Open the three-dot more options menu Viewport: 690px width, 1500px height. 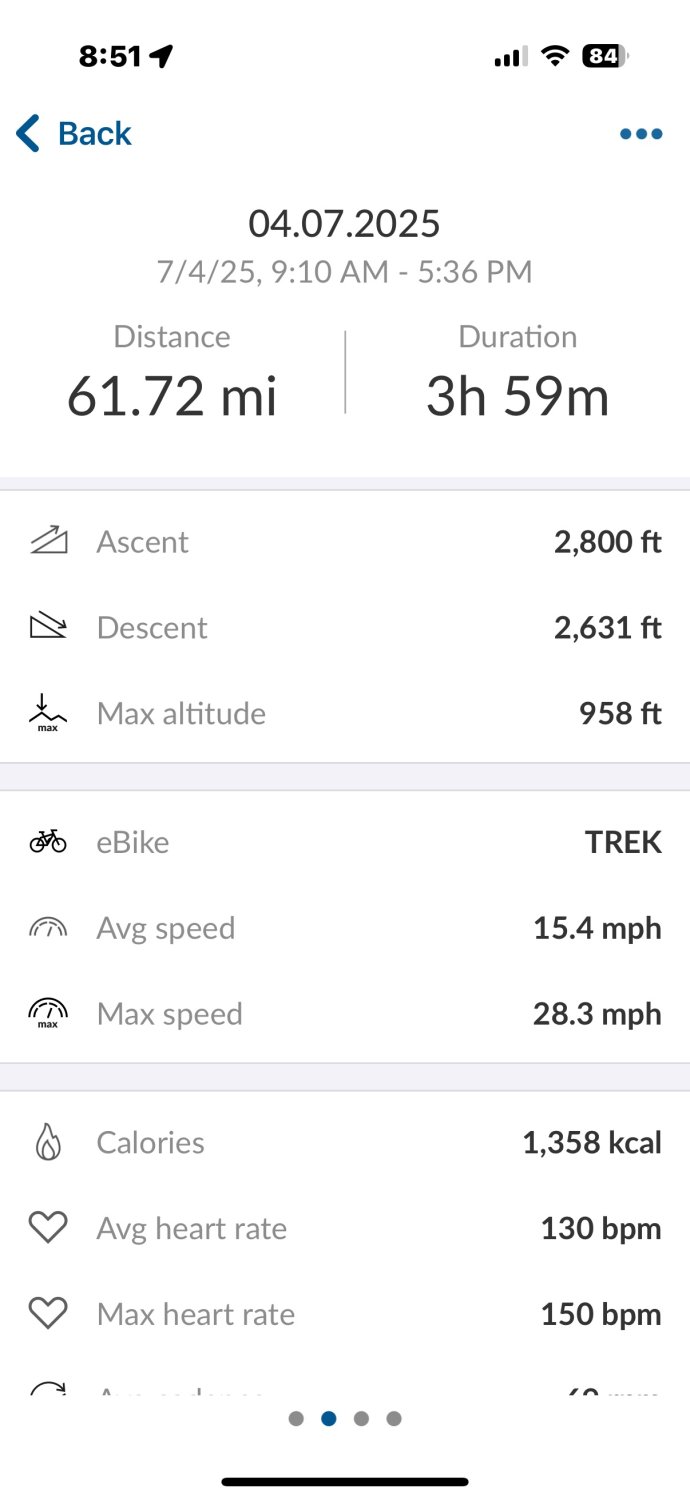[641, 134]
